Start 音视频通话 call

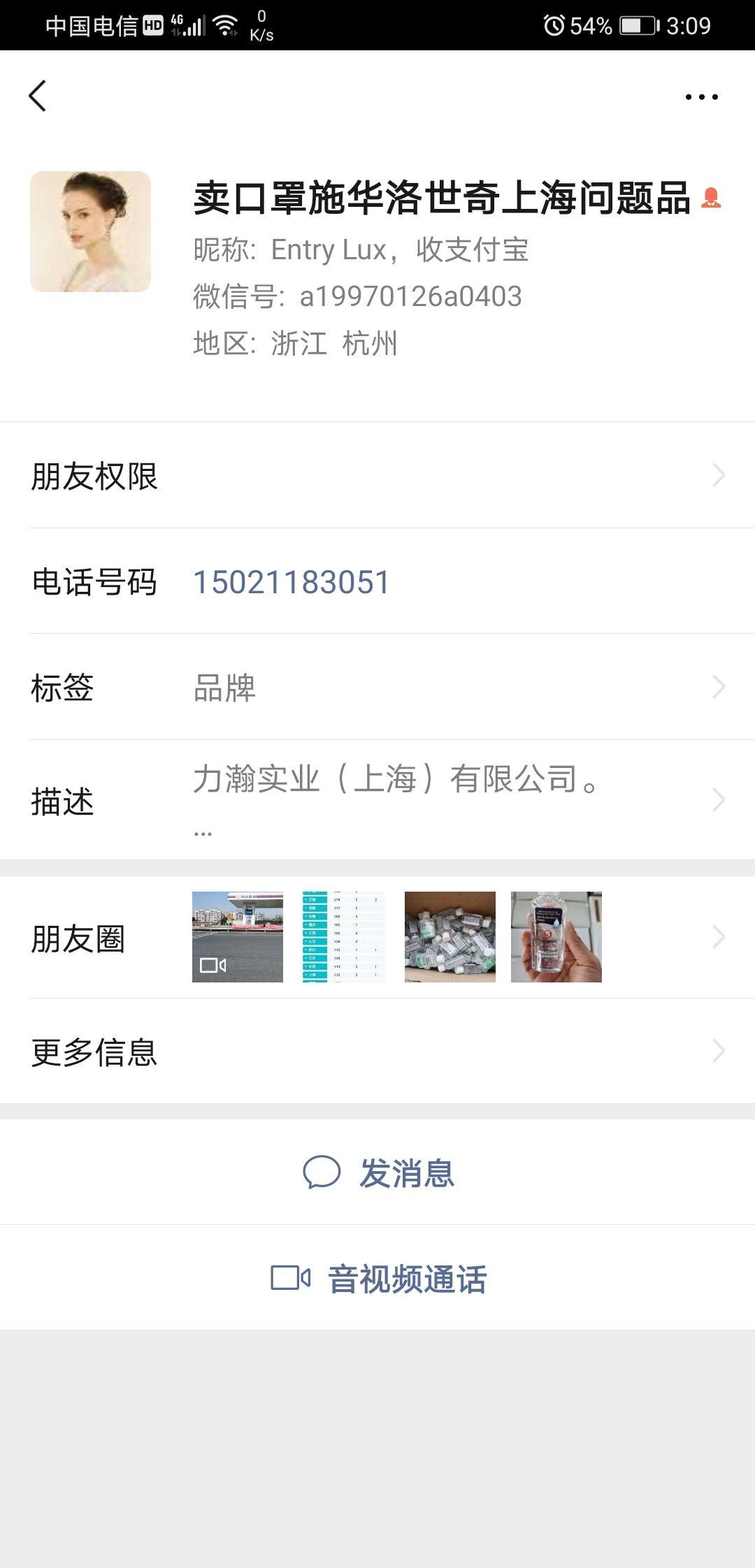coord(377,1278)
